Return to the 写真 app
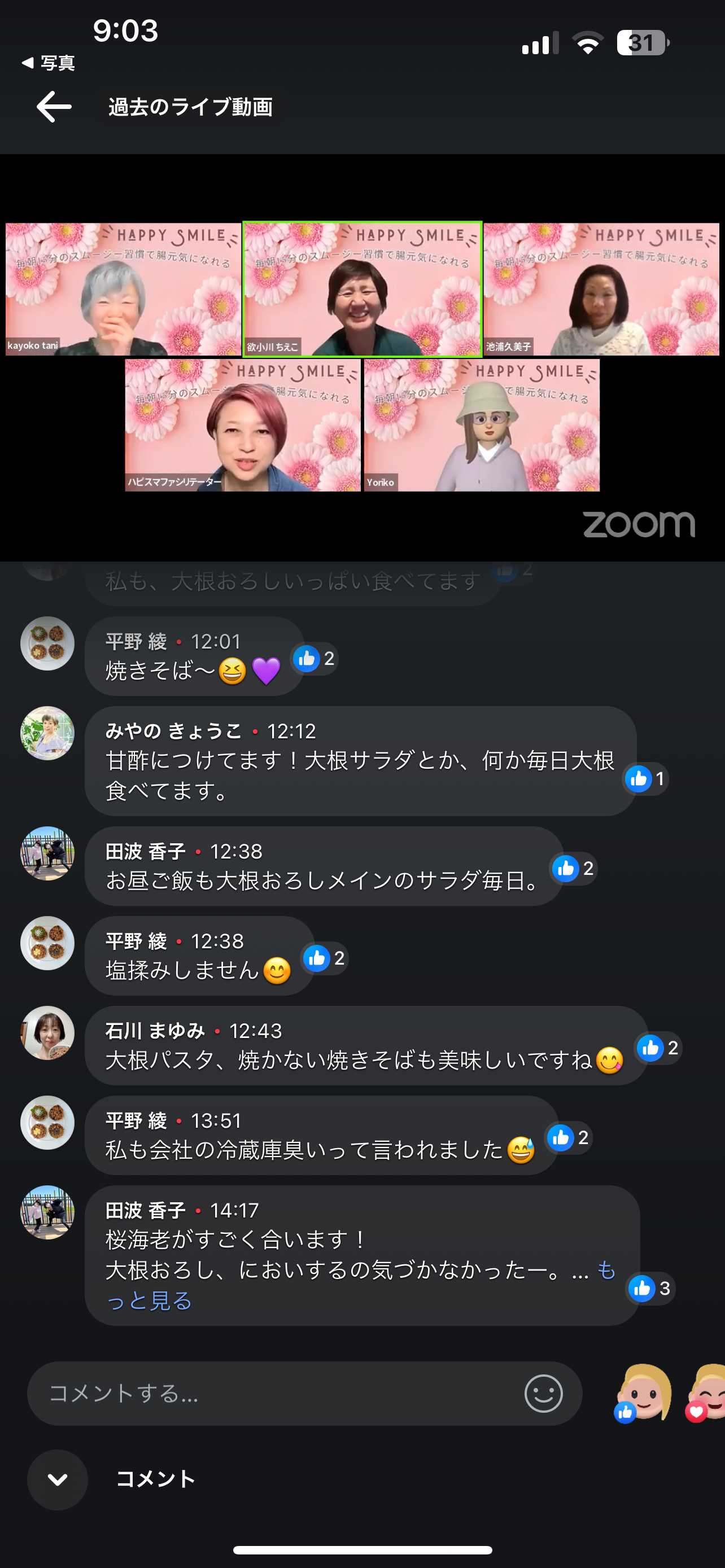Screen dimensions: 725x1568 49,63
